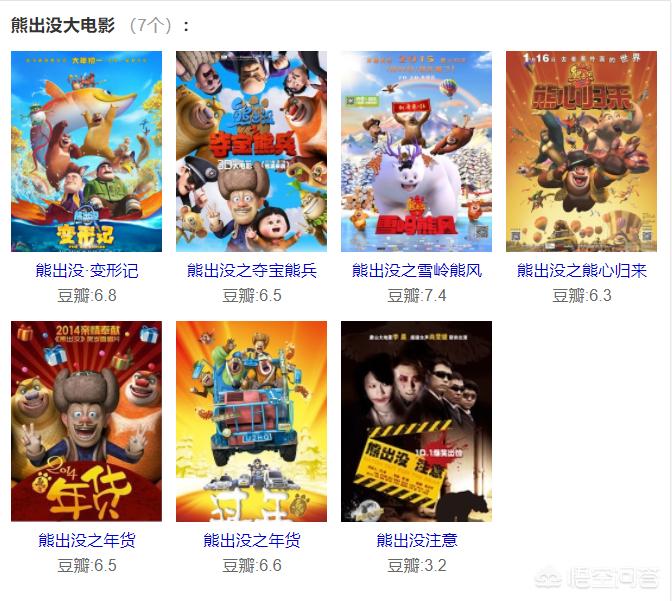Screen dimensions: 672x601
Task: Select the 雪岭熊风 movie poster
Action: pyautogui.click(x=416, y=152)
